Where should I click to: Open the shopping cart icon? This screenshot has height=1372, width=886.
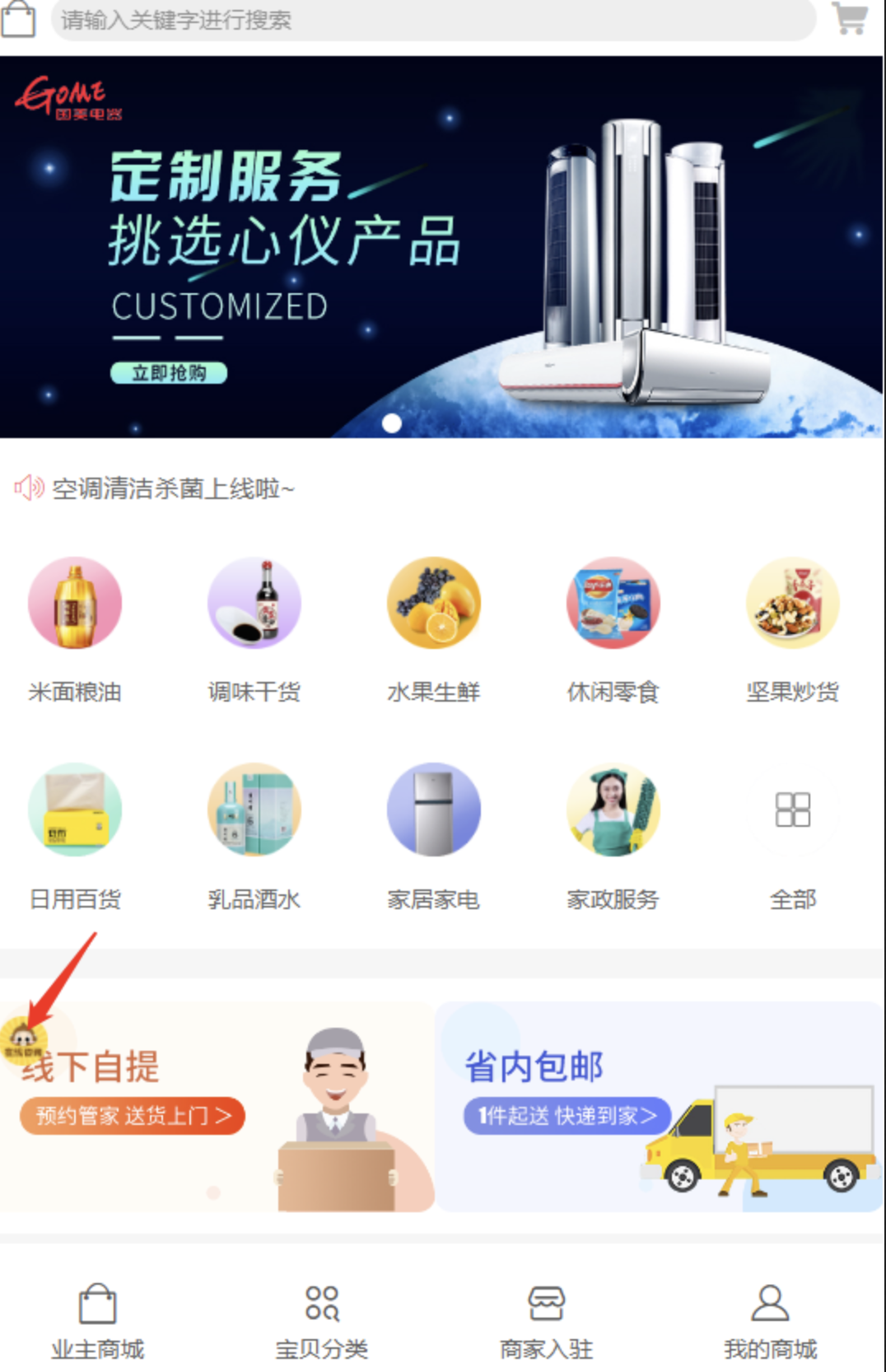click(x=850, y=18)
